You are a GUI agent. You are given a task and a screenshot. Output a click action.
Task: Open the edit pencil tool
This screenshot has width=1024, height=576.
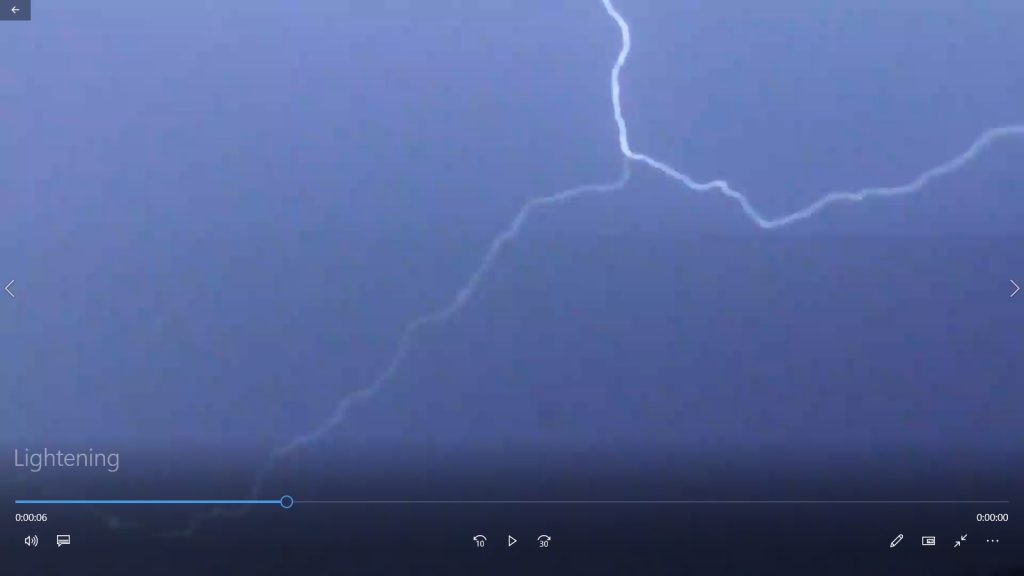pos(896,541)
